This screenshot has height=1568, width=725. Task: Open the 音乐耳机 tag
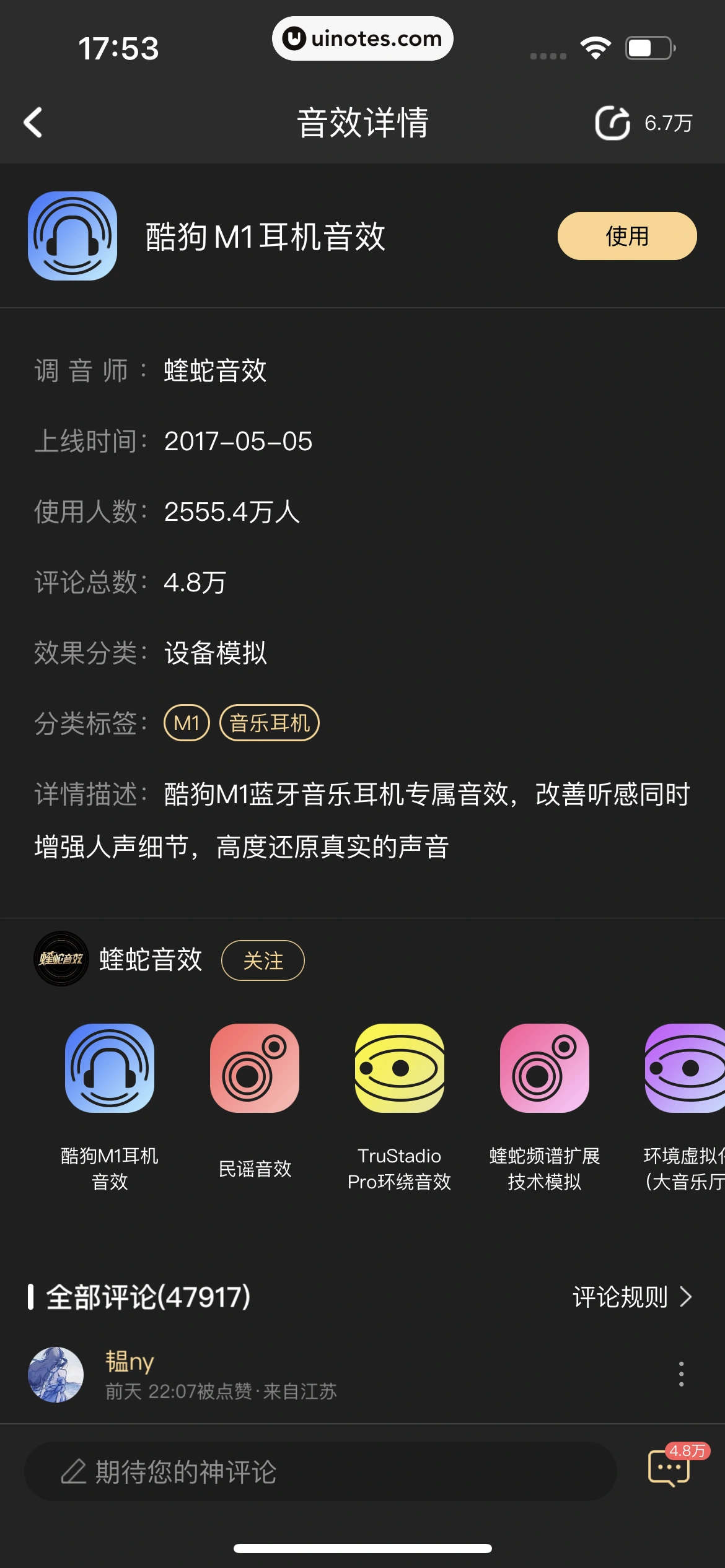click(x=270, y=723)
